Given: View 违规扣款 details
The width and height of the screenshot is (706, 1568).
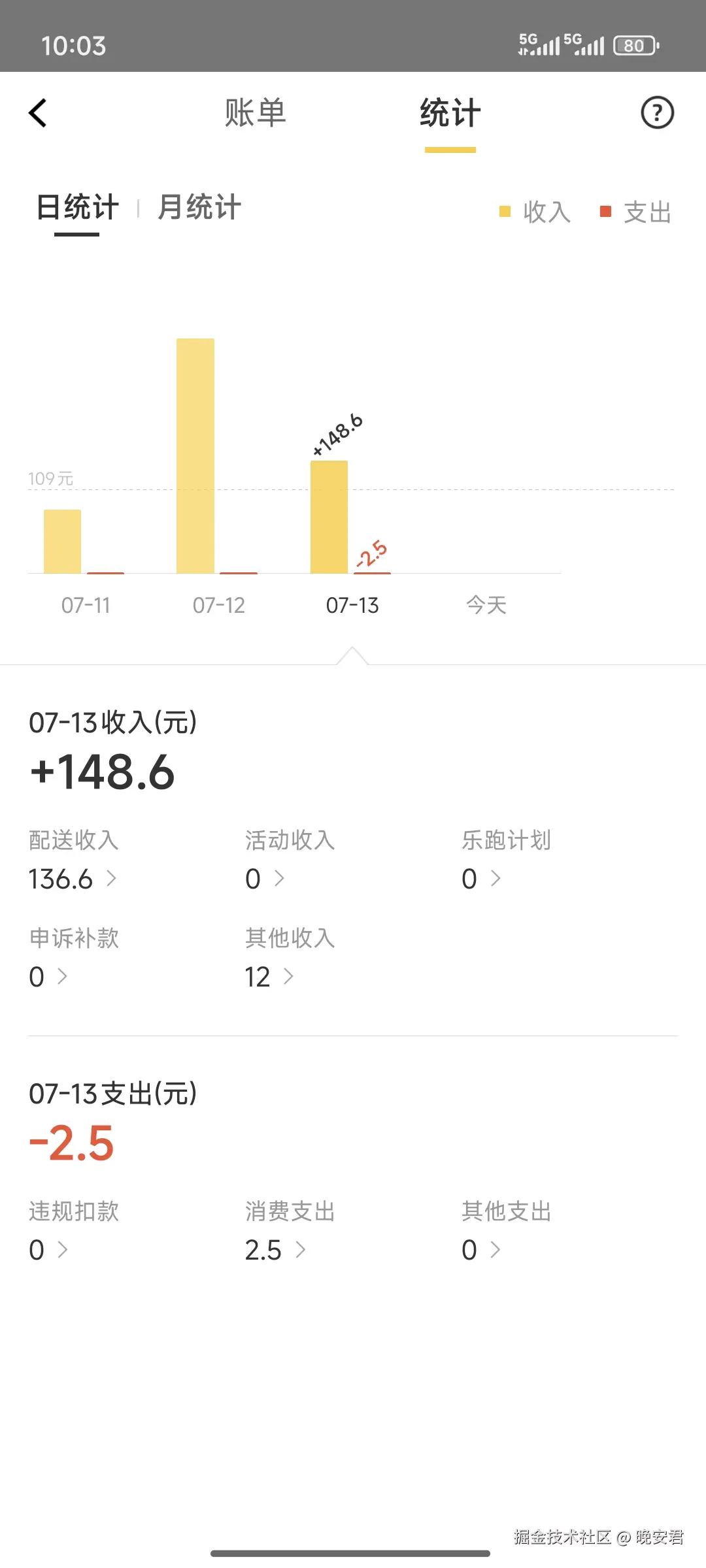Looking at the screenshot, I should [x=49, y=1249].
